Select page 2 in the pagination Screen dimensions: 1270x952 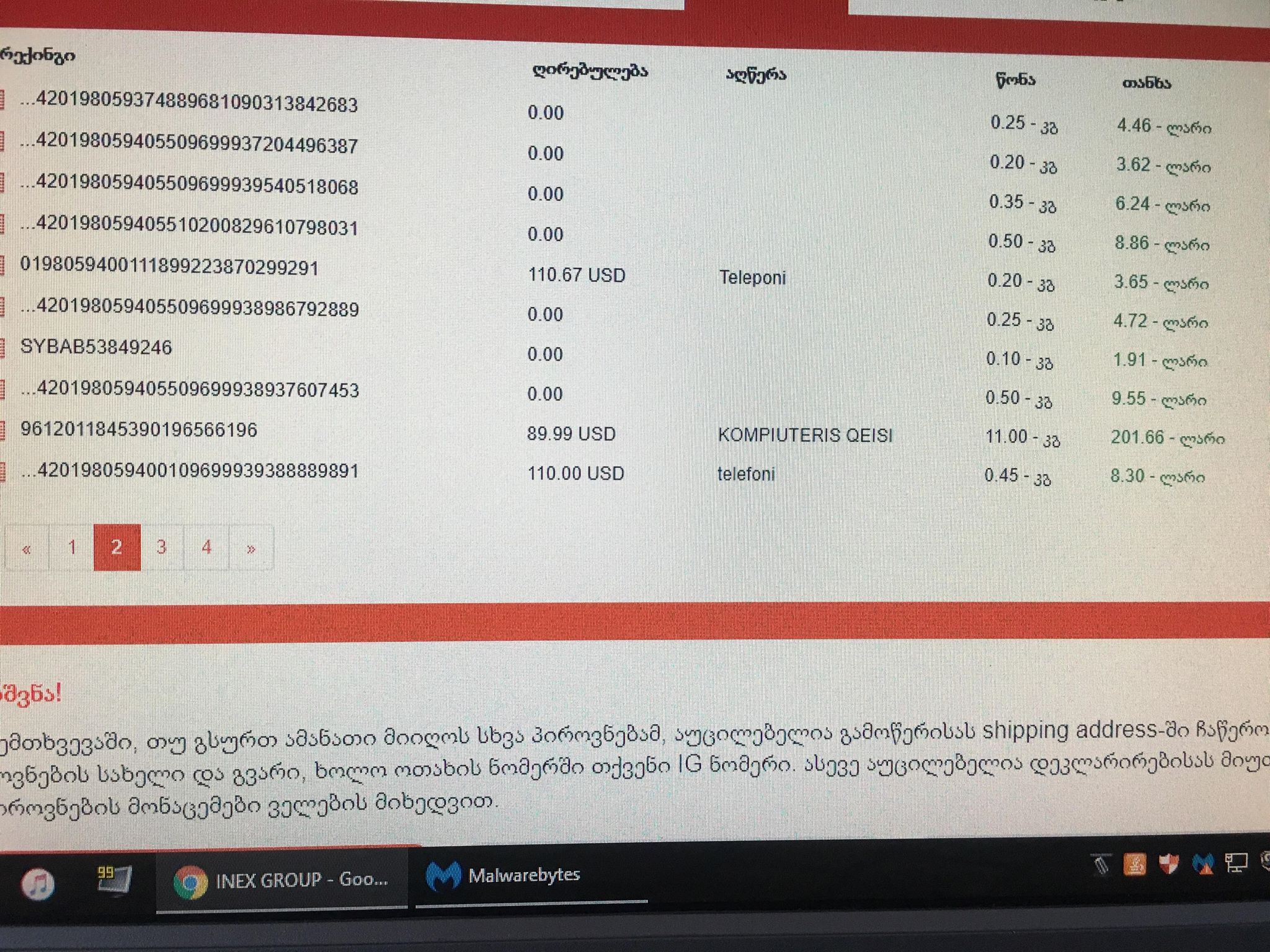[117, 547]
